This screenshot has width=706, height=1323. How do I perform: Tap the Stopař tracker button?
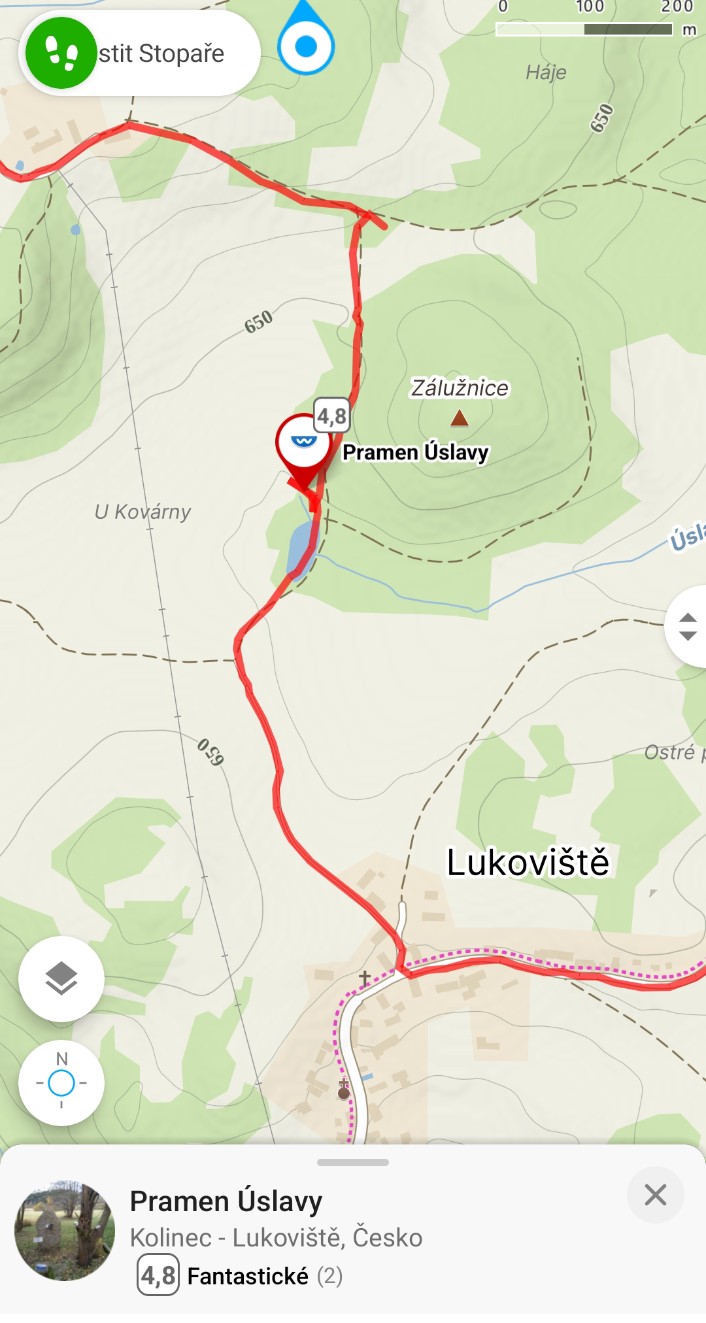pyautogui.click(x=140, y=53)
